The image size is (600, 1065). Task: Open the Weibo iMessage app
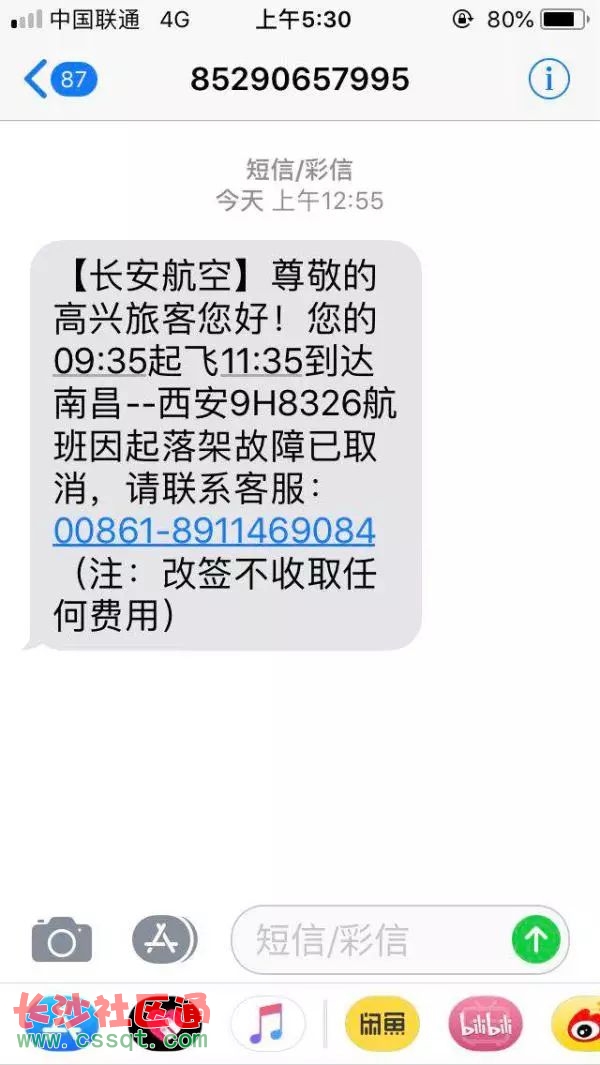pos(580,1024)
